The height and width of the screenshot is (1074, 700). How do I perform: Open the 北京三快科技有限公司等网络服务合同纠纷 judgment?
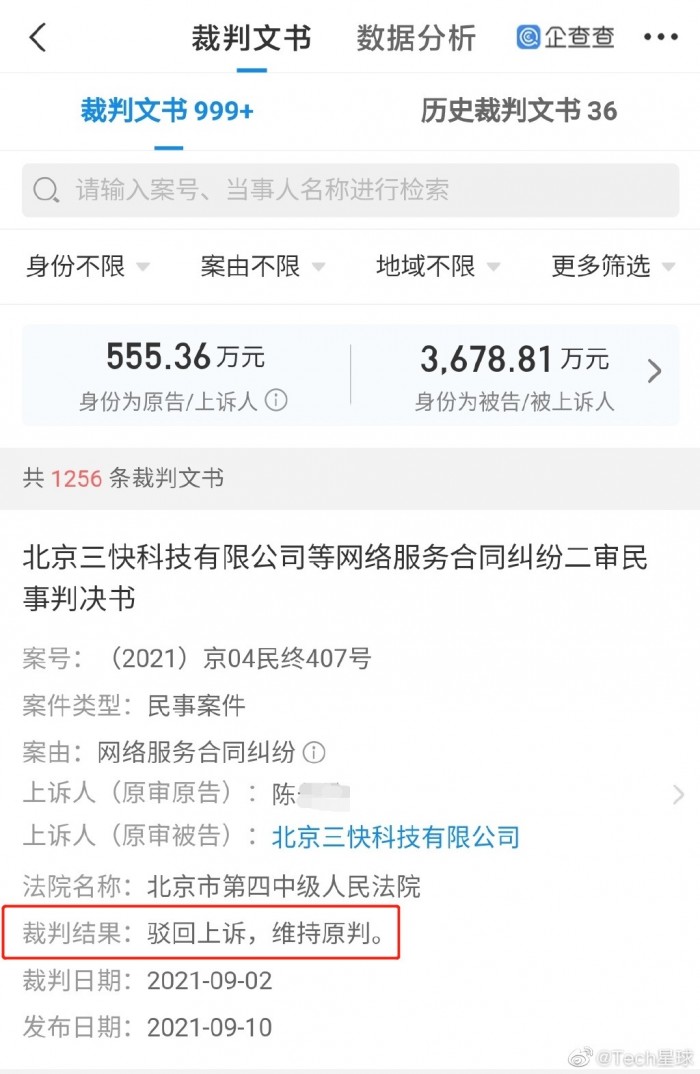click(335, 577)
